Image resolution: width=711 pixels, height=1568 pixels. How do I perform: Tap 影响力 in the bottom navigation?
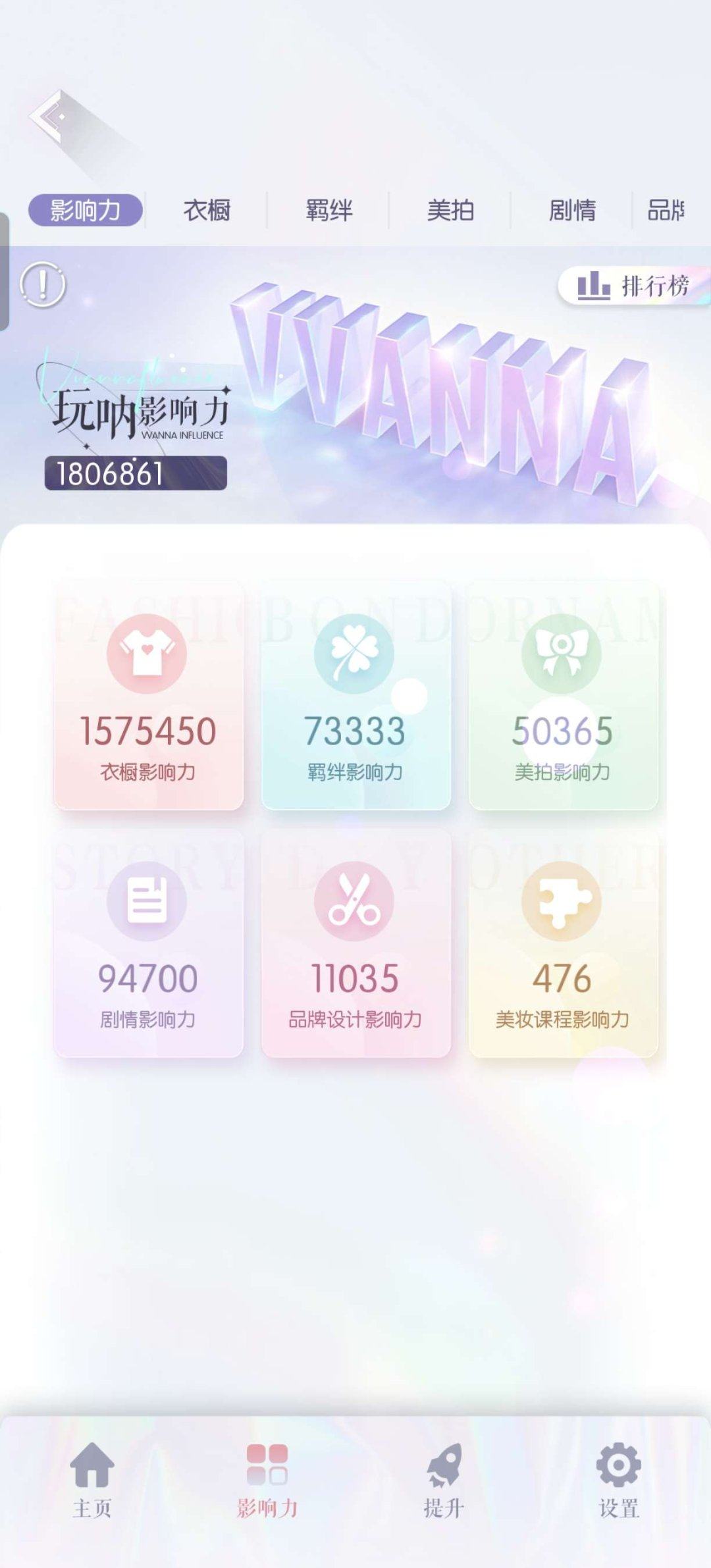(x=267, y=1478)
